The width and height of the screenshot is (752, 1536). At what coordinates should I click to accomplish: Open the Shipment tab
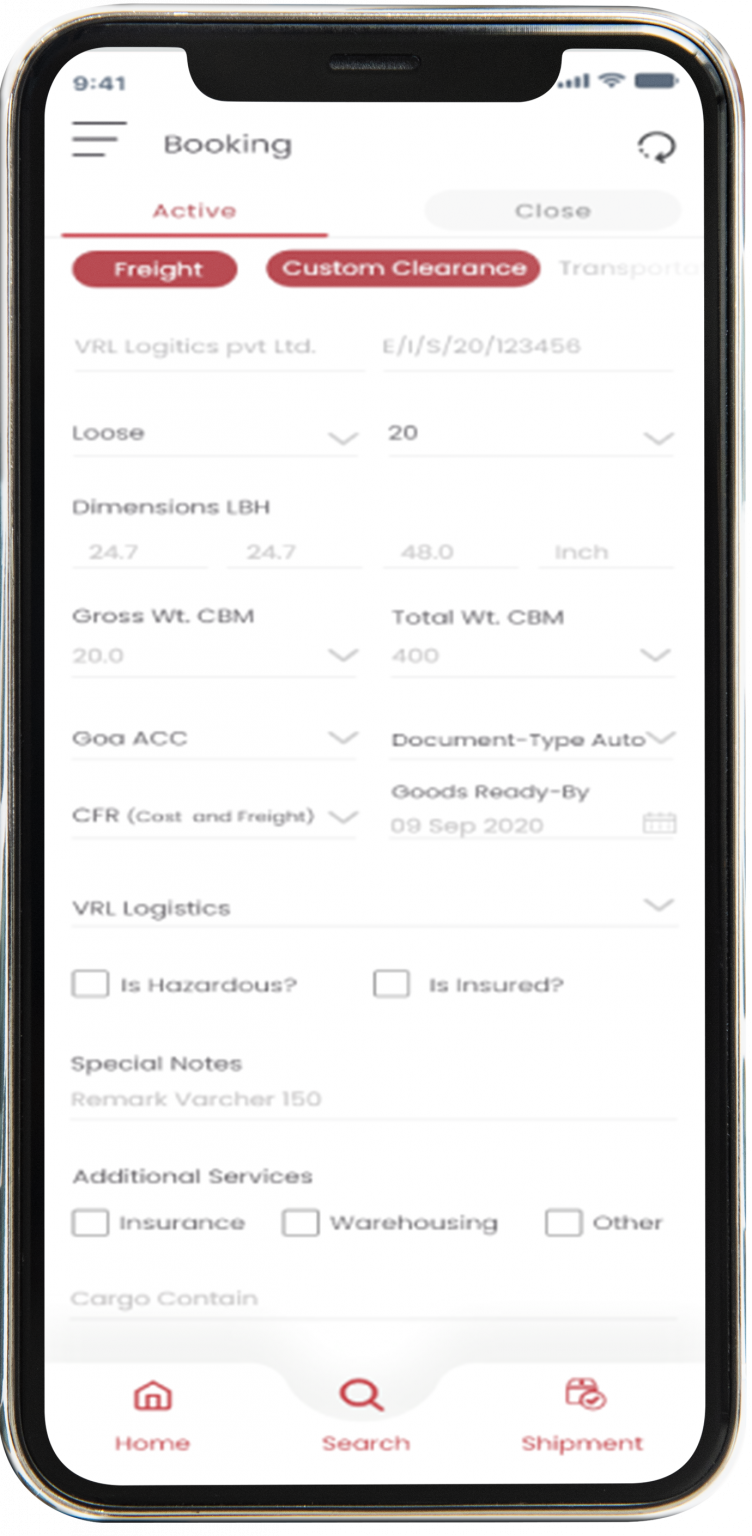(x=582, y=1416)
